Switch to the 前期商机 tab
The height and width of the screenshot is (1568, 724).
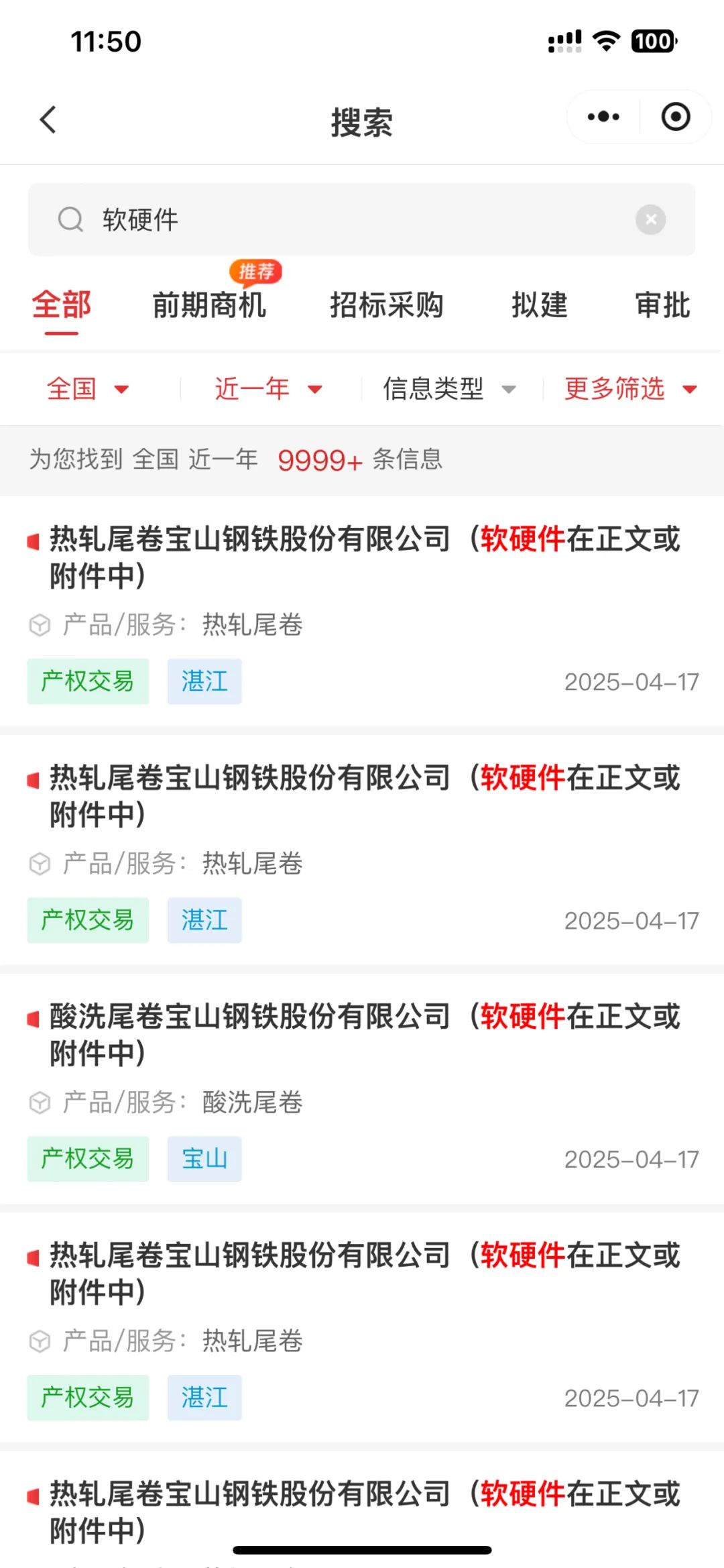pyautogui.click(x=209, y=304)
